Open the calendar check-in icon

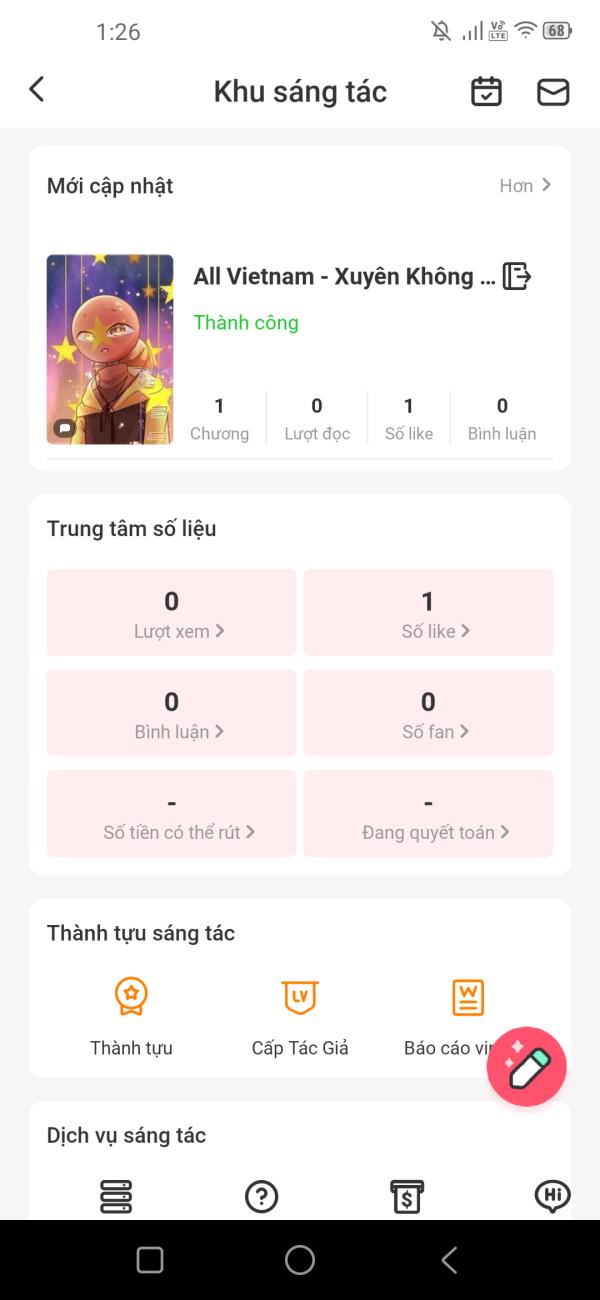[x=487, y=91]
